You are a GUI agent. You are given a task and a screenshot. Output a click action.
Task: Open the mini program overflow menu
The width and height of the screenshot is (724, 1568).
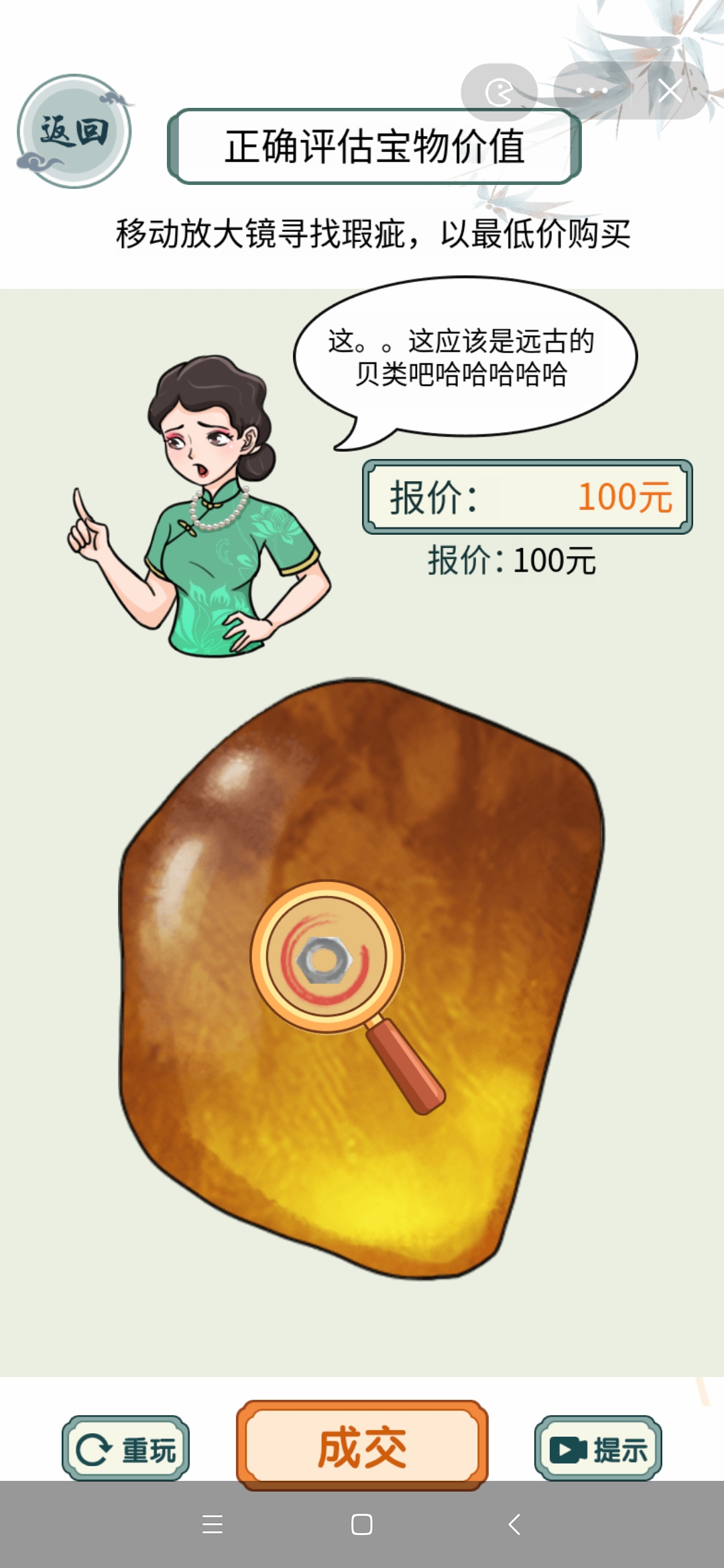tap(591, 91)
